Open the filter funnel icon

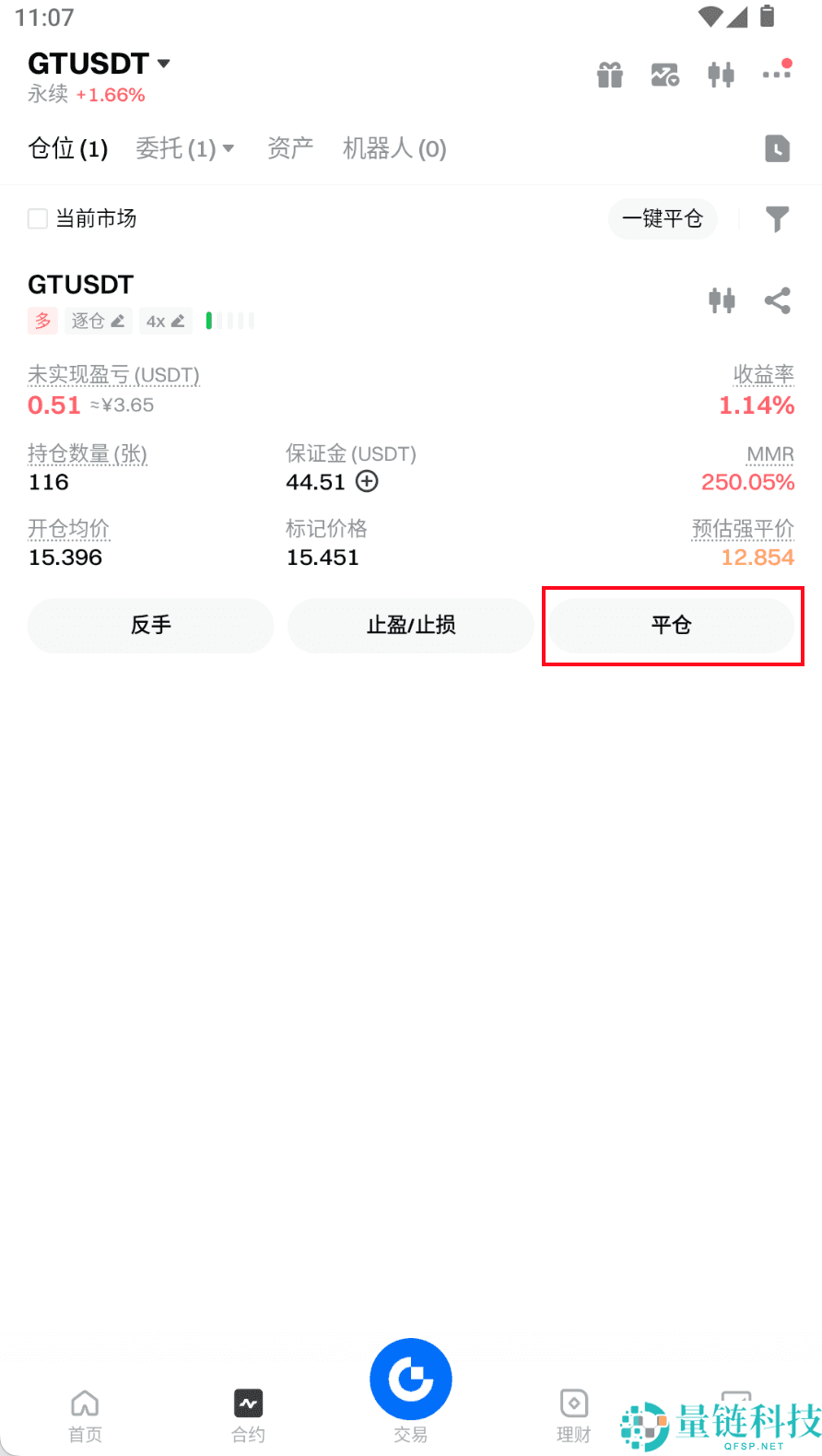point(778,218)
